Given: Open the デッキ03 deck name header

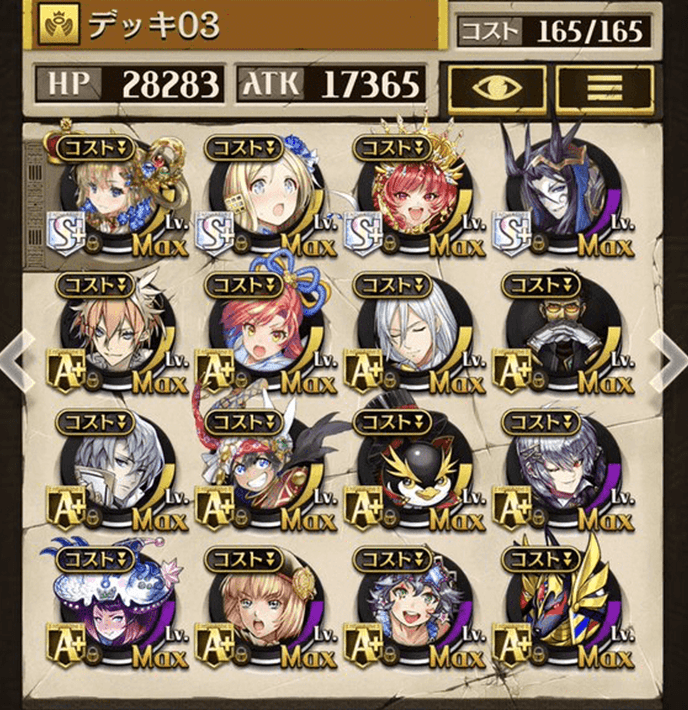Looking at the screenshot, I should [240, 24].
